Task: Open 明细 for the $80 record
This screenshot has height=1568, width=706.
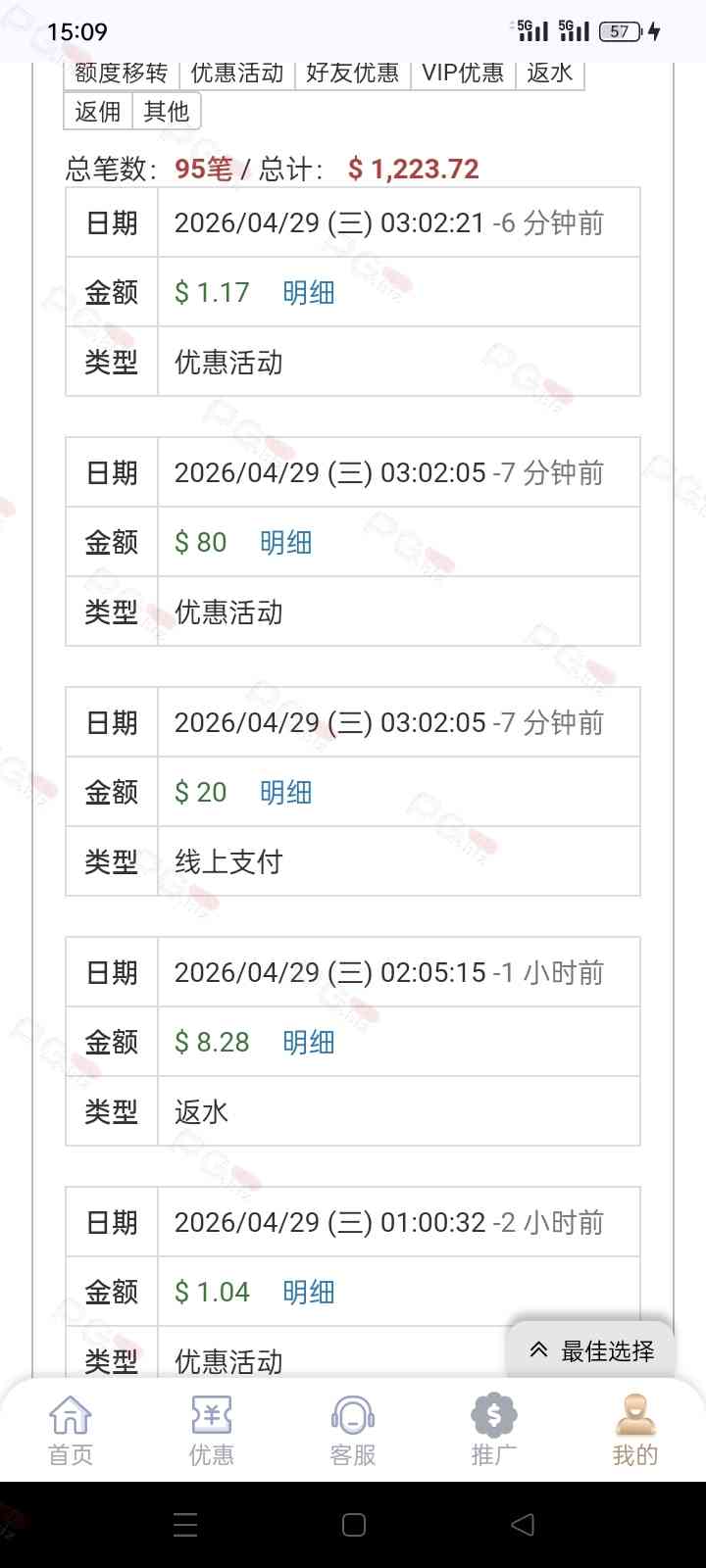Action: pyautogui.click(x=285, y=542)
